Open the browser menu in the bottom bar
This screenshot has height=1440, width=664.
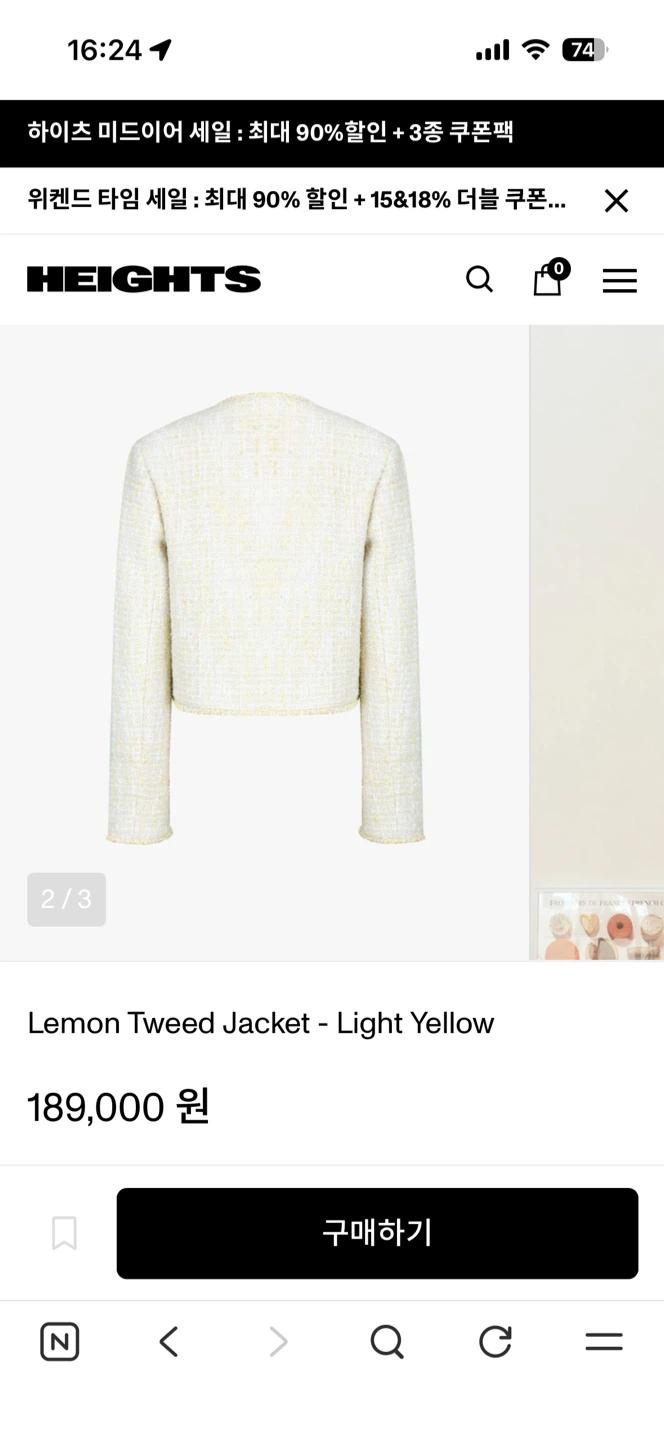[604, 1341]
